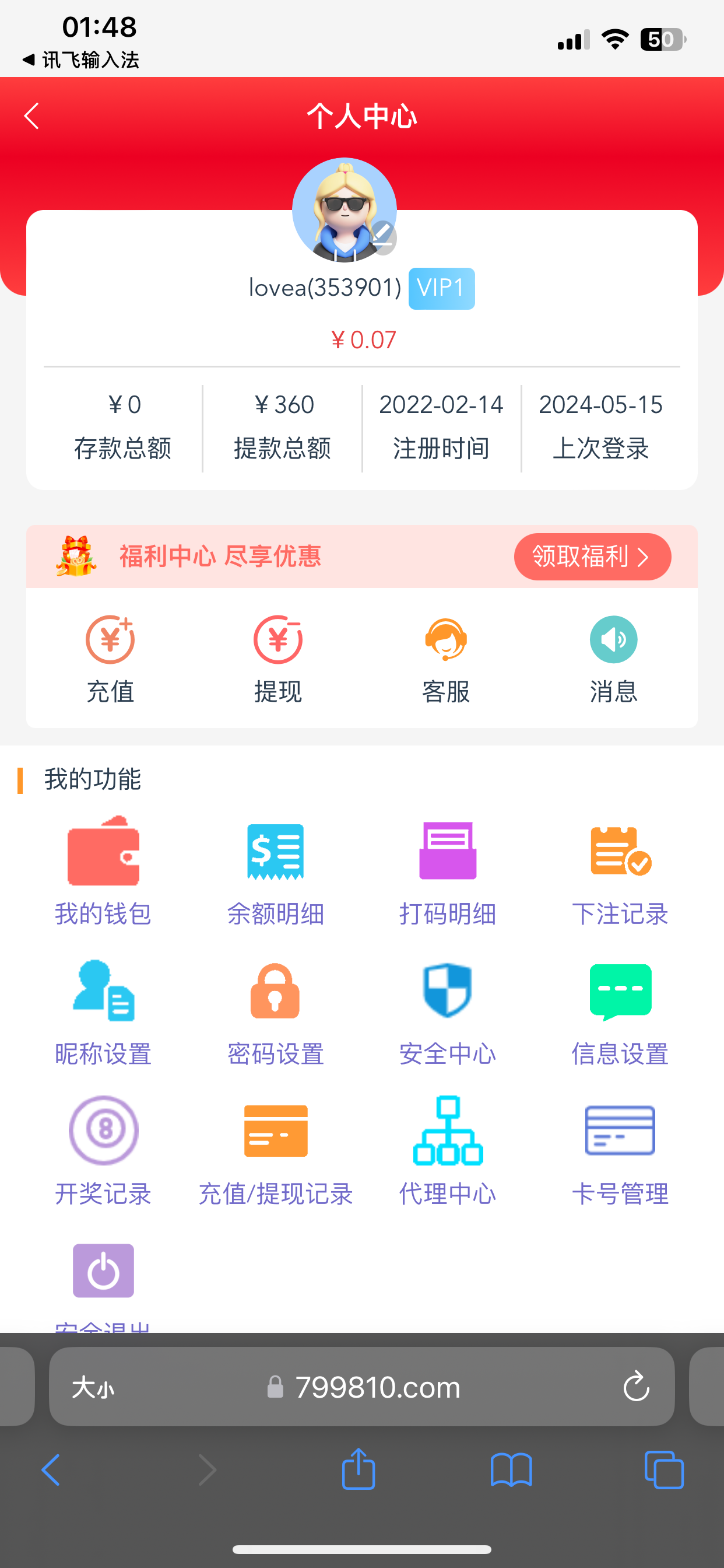Select the 提现 withdrawal icon
This screenshot has height=1568, width=724.
tap(277, 659)
